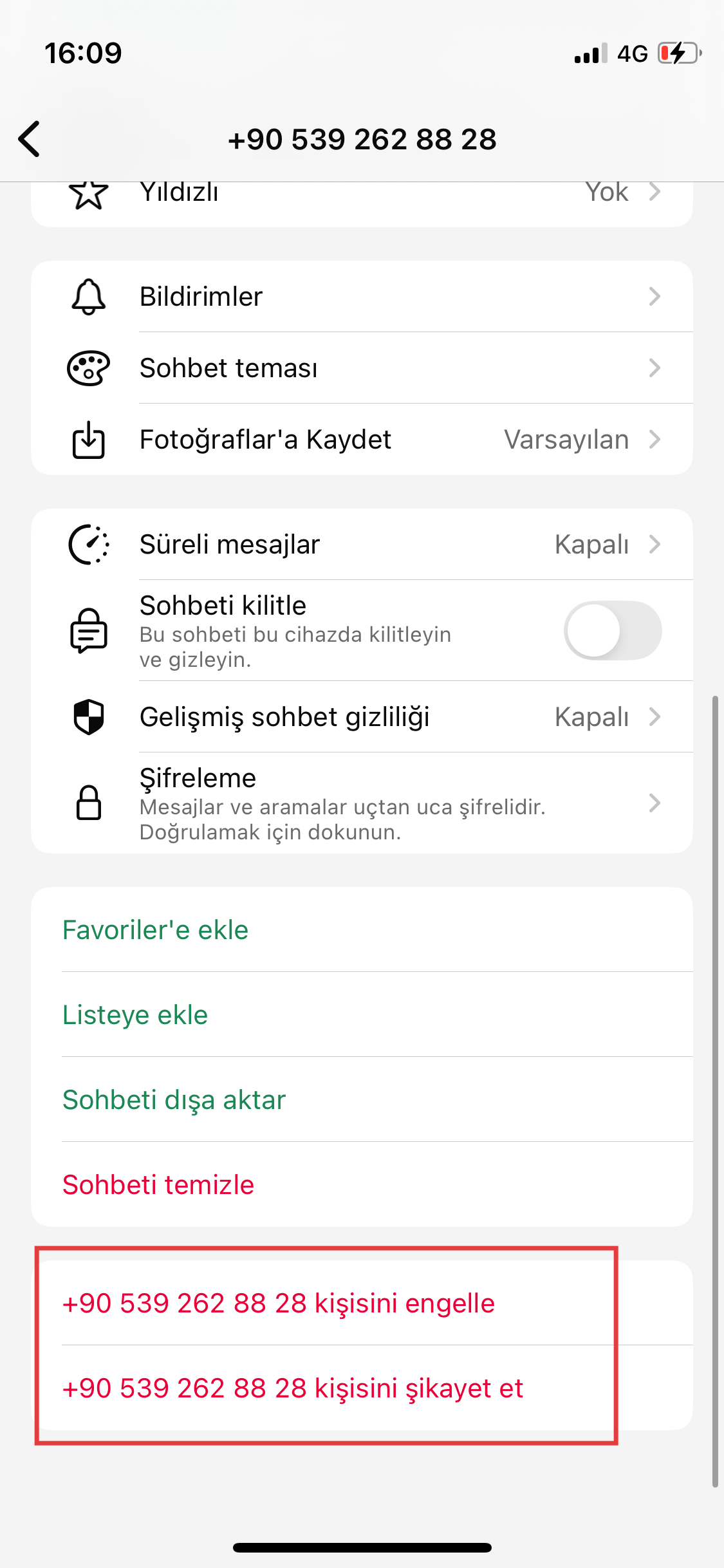The image size is (724, 1568).
Task: Tap Favoriler'e ekle
Action: click(x=154, y=929)
